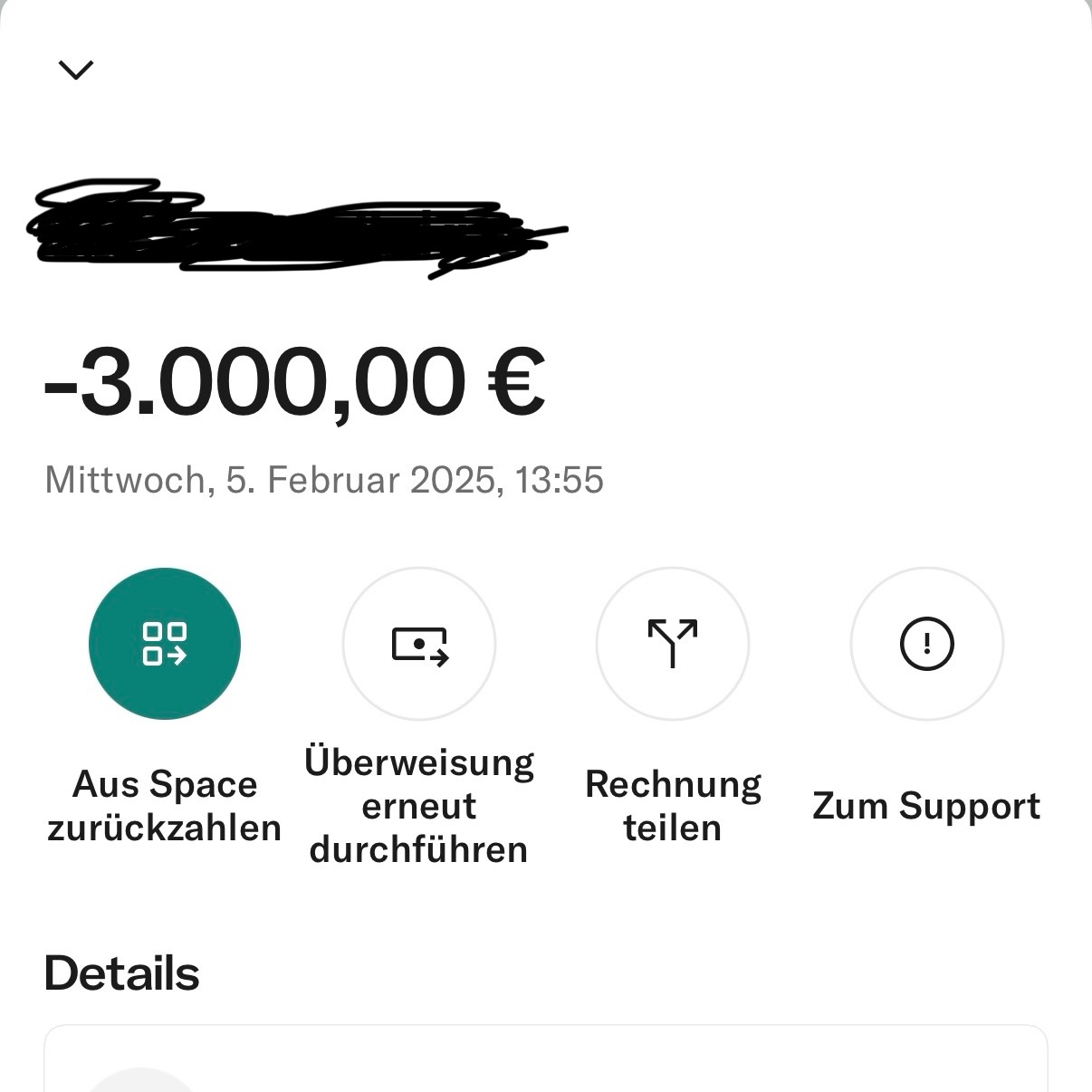Select Überweisung erneut durchführen
1092x1092 pixels.
tap(419, 644)
